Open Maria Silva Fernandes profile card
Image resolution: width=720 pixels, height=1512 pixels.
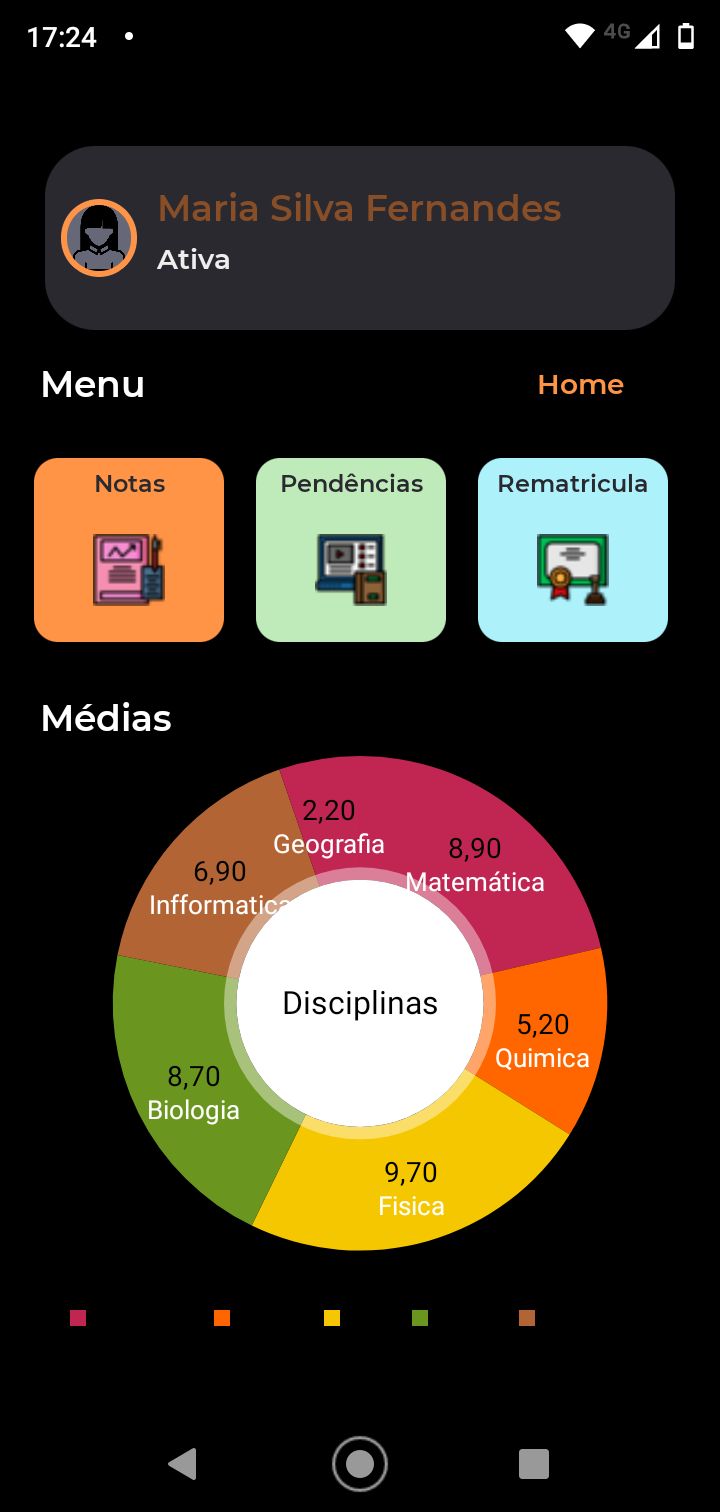pyautogui.click(x=360, y=238)
